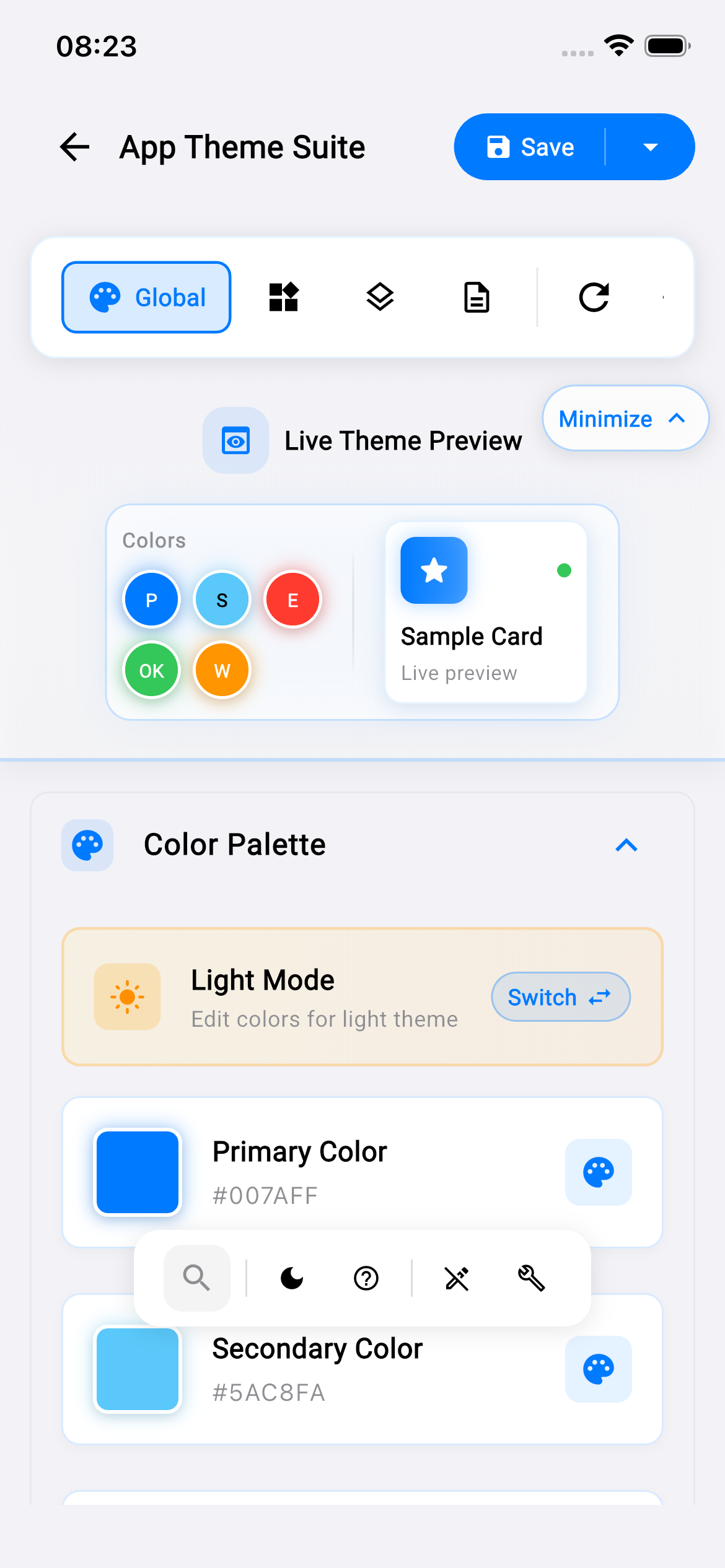
Task: Switch from Light Mode editing
Action: [561, 997]
